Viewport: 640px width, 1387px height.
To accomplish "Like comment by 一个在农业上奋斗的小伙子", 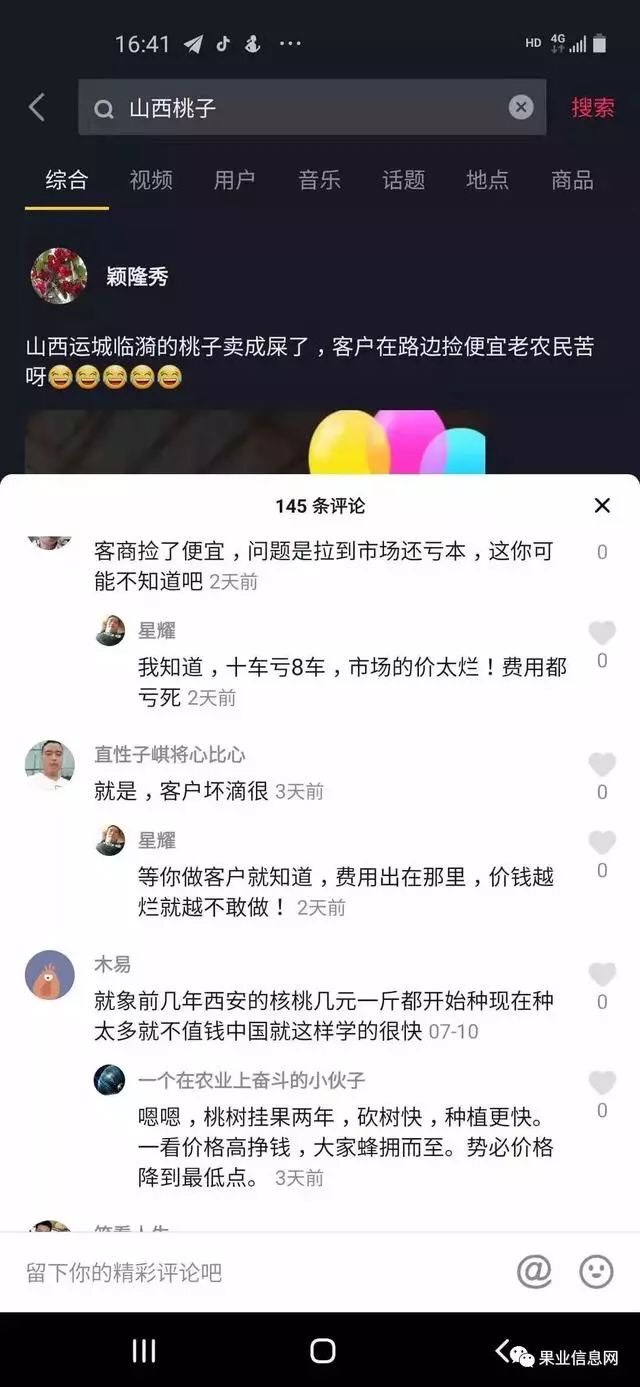I will coord(602,1083).
